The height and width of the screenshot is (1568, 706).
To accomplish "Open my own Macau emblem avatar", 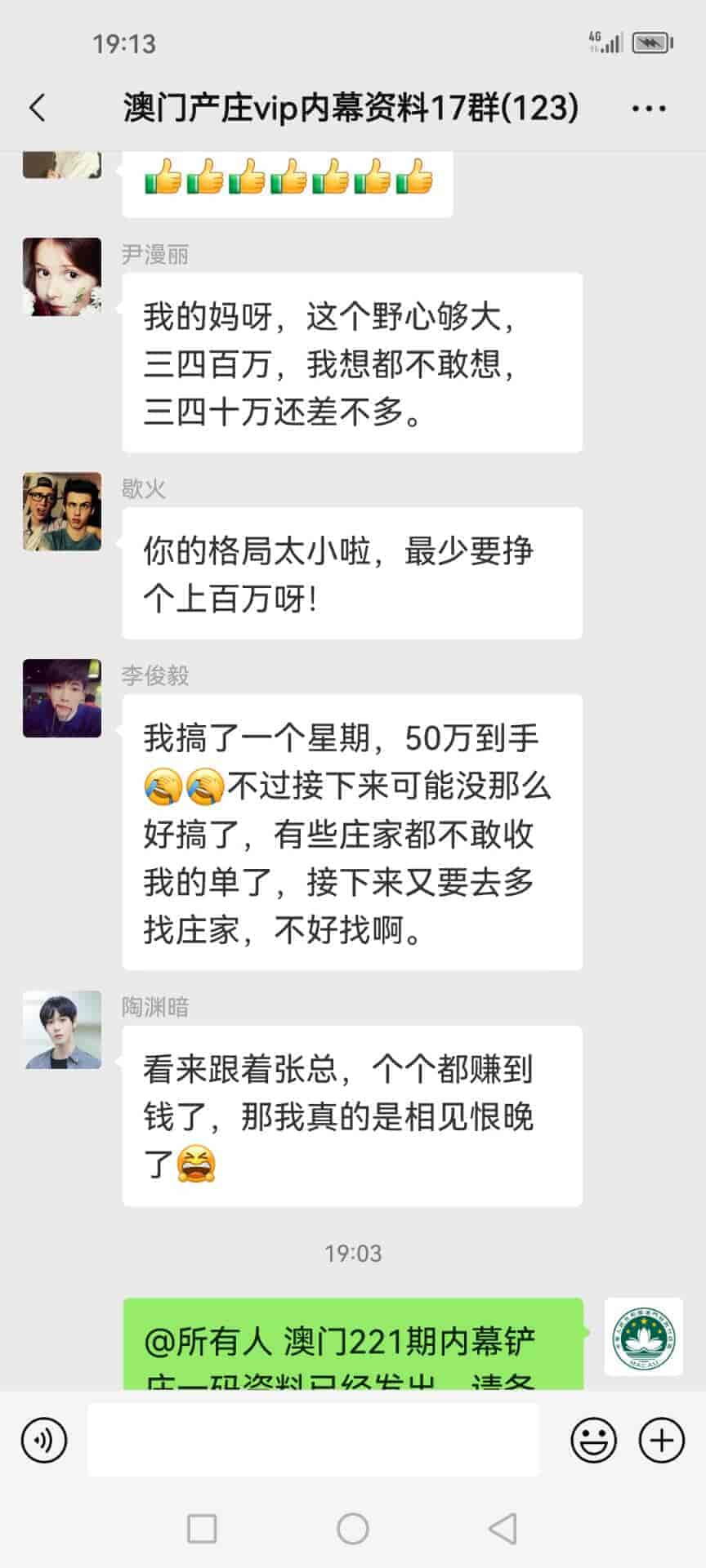I will pos(644,1337).
